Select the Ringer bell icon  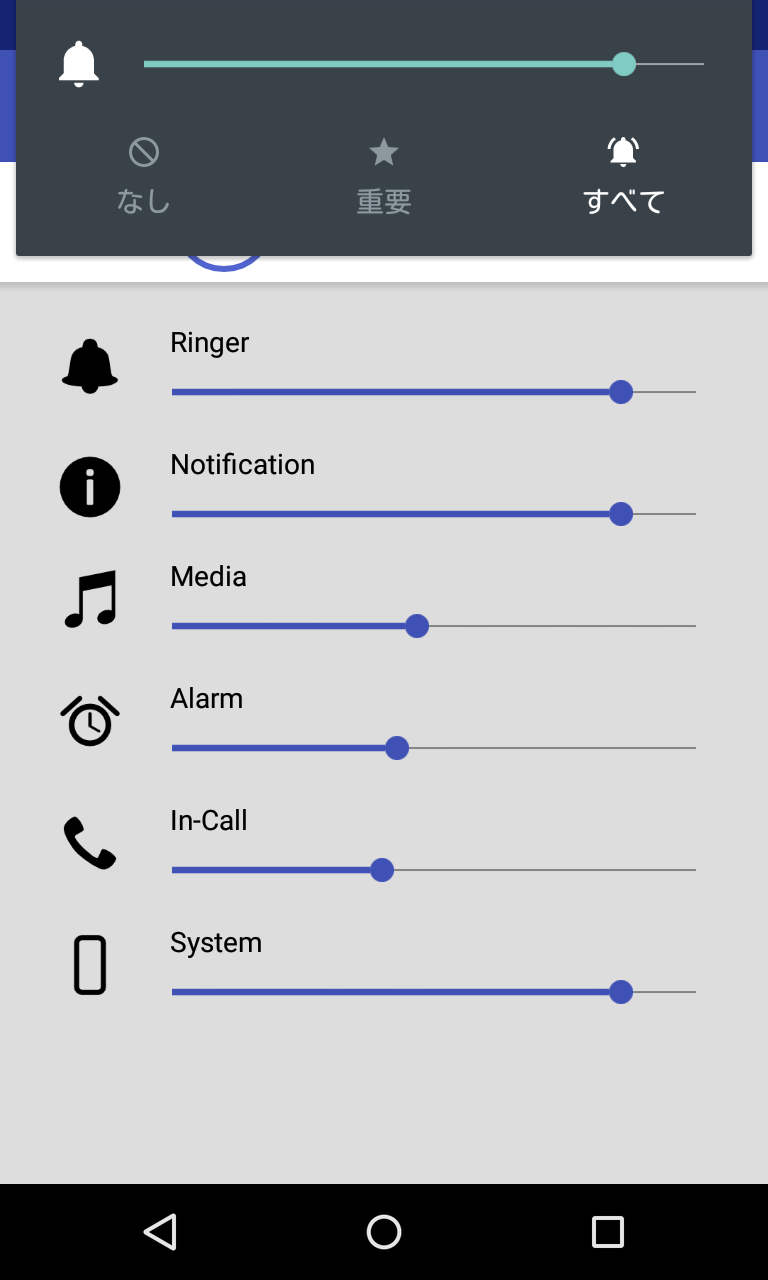(90, 363)
